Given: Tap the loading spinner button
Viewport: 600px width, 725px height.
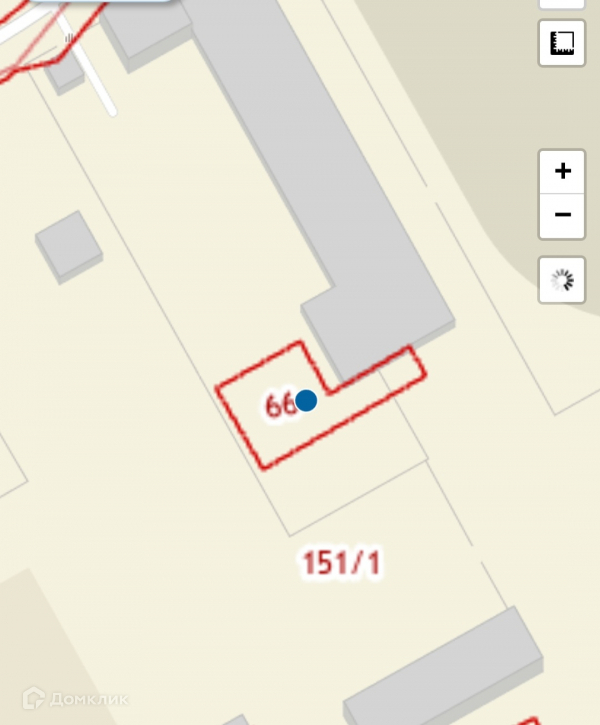Looking at the screenshot, I should [562, 280].
